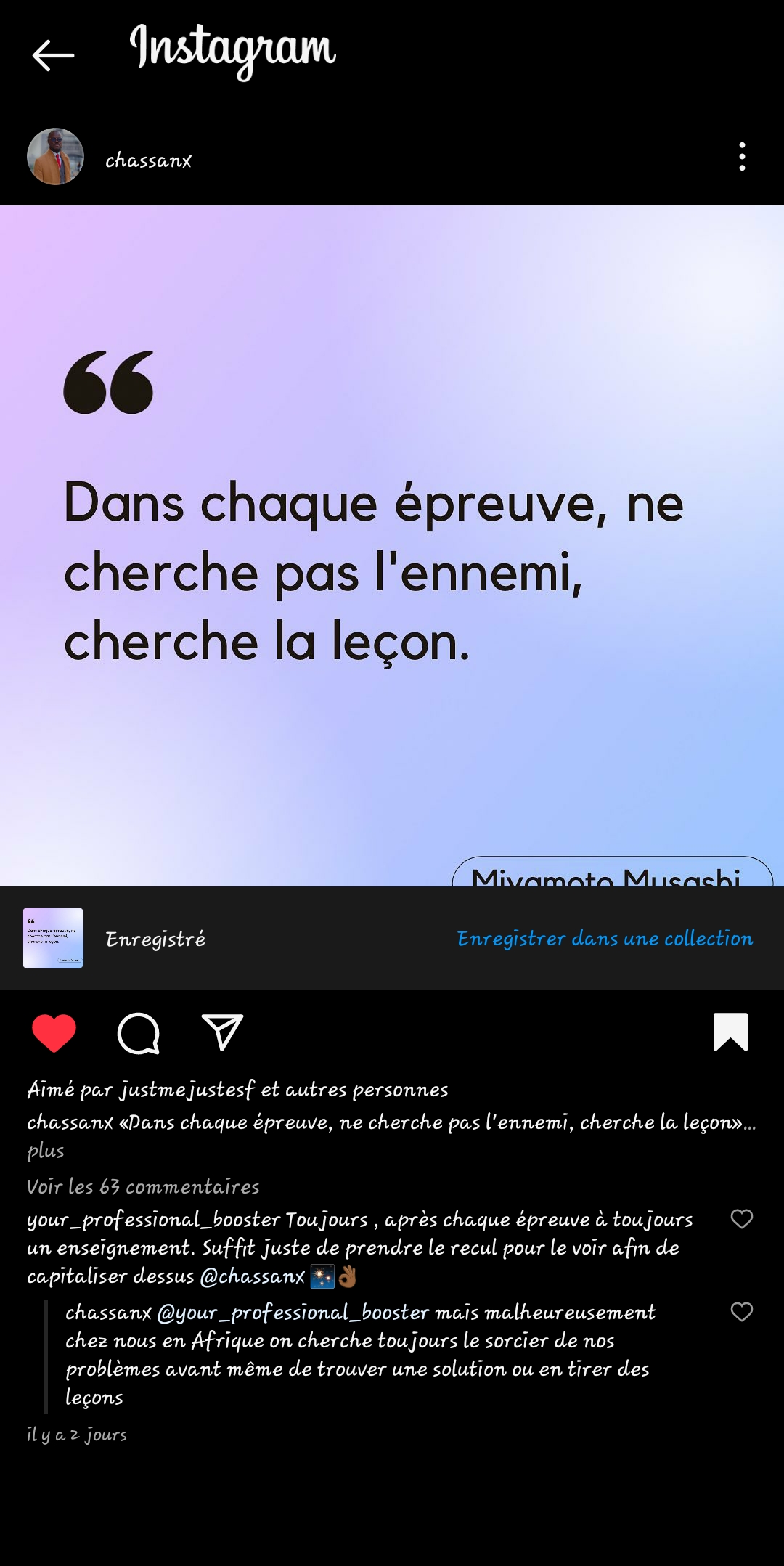Open the post's three-dot options menu

click(741, 157)
